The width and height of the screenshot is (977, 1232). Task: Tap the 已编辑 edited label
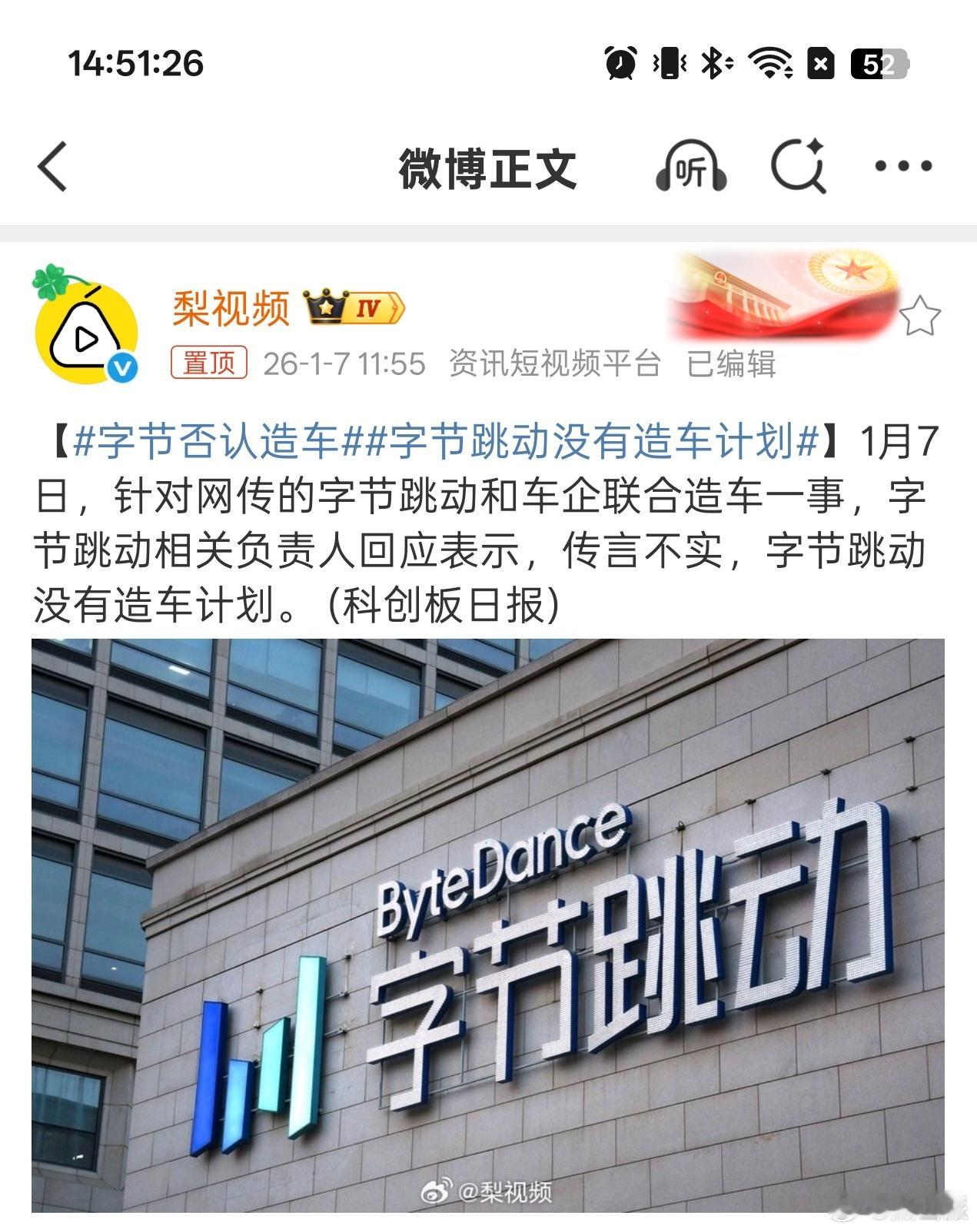click(x=733, y=364)
